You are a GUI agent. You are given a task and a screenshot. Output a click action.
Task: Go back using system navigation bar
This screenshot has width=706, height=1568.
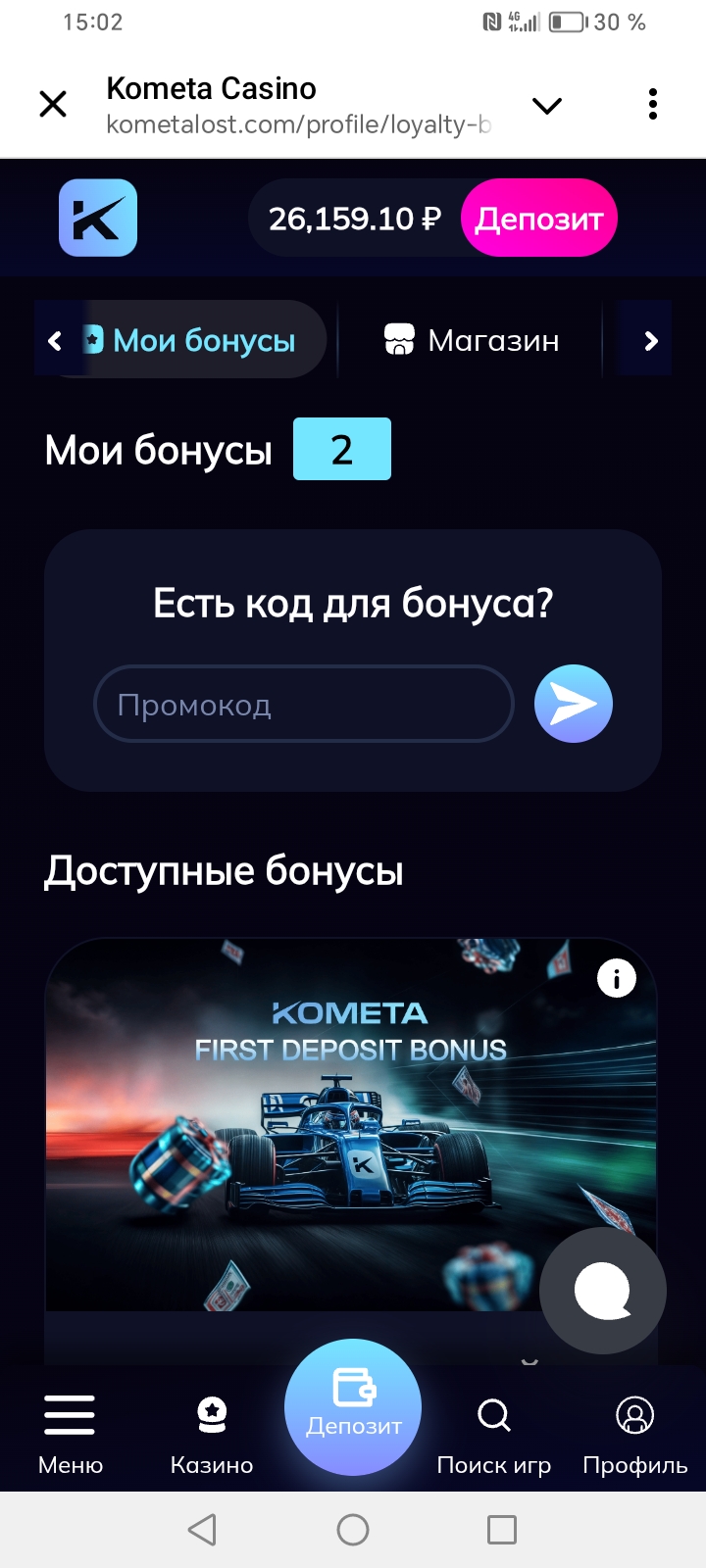pos(202,1530)
